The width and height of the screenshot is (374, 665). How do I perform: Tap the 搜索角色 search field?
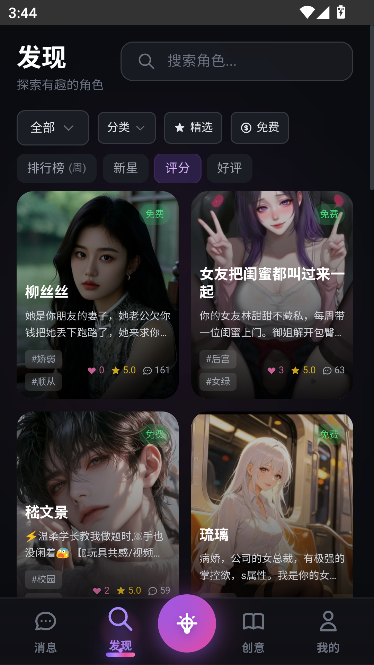[x=237, y=61]
